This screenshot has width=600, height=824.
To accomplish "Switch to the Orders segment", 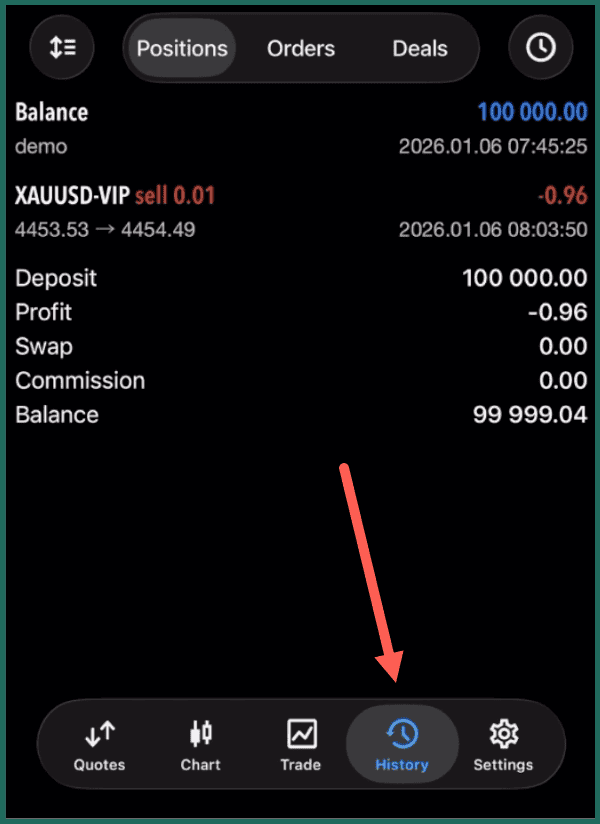I will [x=300, y=48].
